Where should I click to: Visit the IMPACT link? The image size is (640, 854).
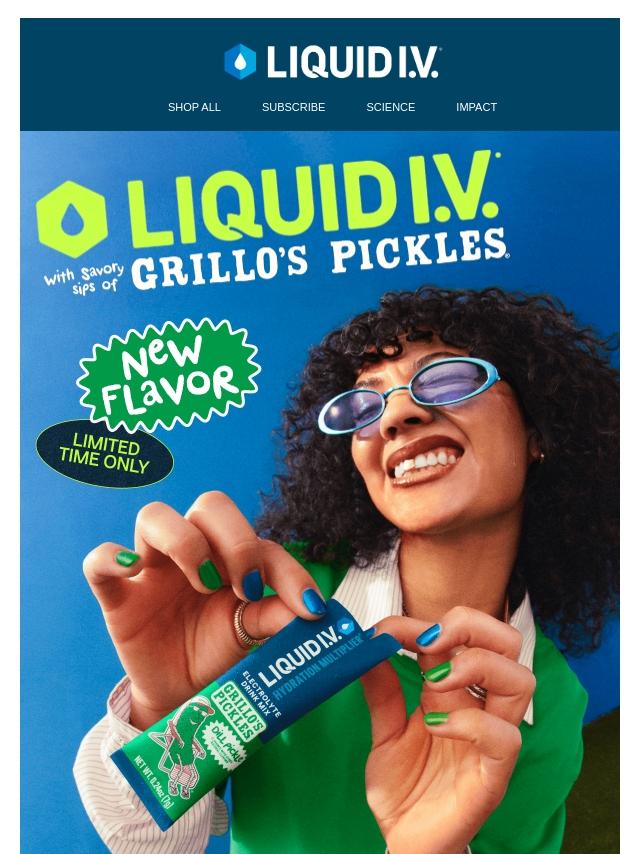[476, 107]
